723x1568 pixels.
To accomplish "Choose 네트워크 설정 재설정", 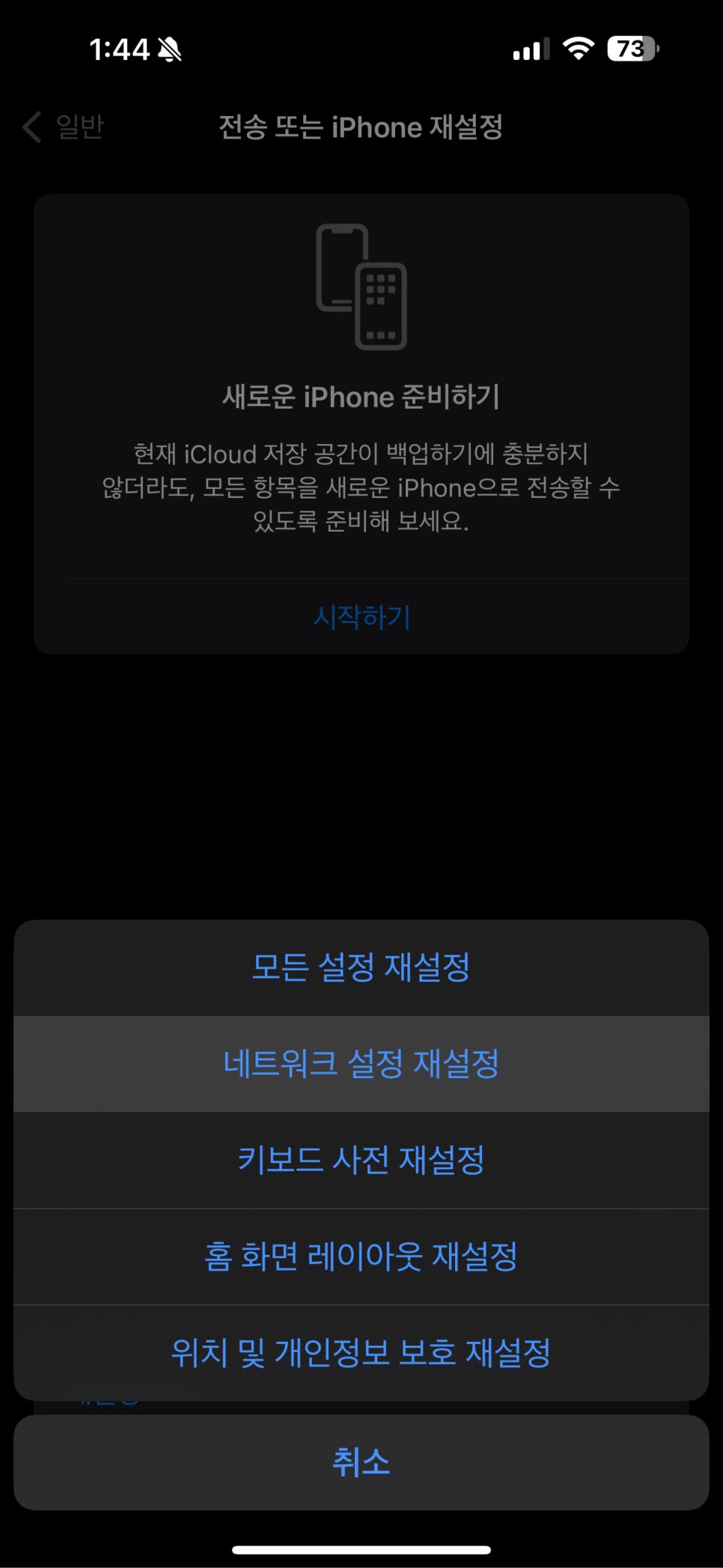I will pos(361,1063).
